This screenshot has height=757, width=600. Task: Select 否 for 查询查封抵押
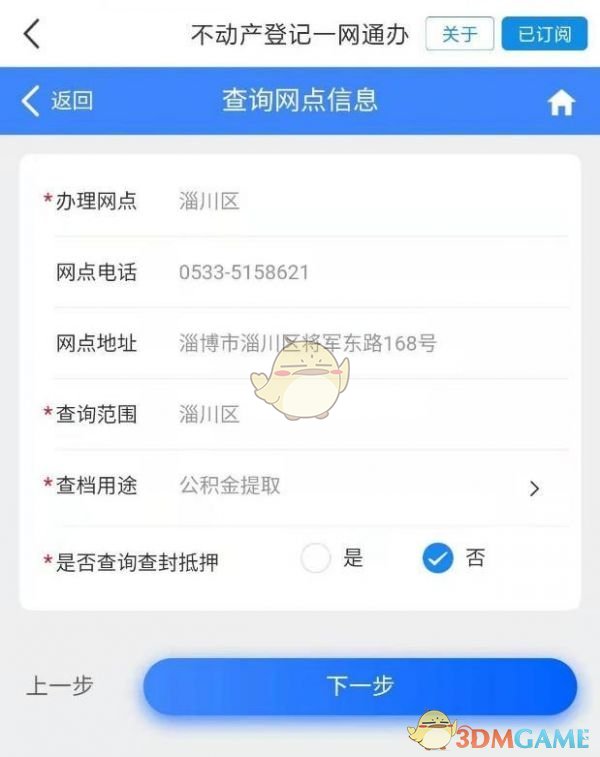(438, 559)
